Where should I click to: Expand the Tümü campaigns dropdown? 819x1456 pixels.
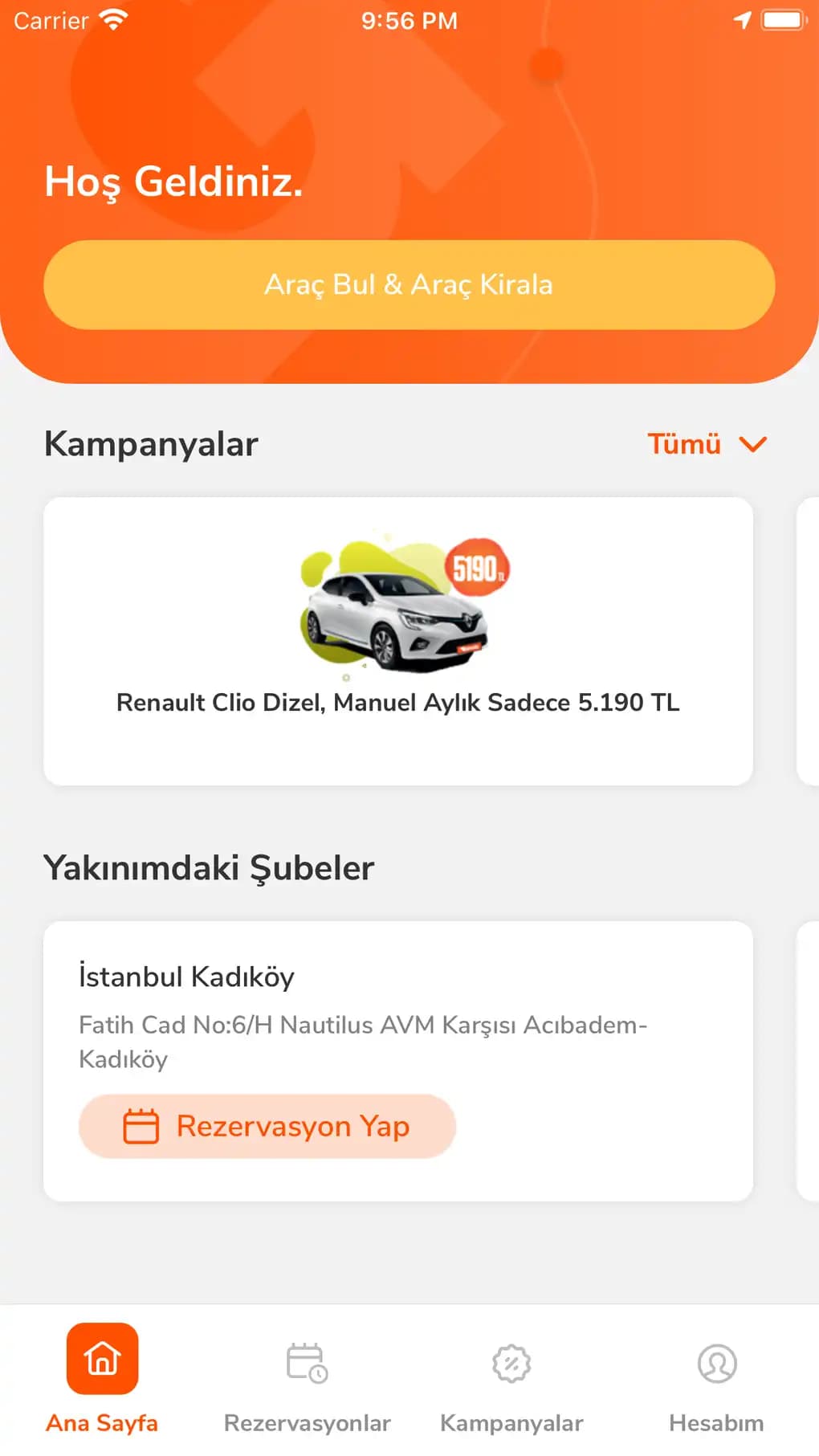tap(707, 444)
